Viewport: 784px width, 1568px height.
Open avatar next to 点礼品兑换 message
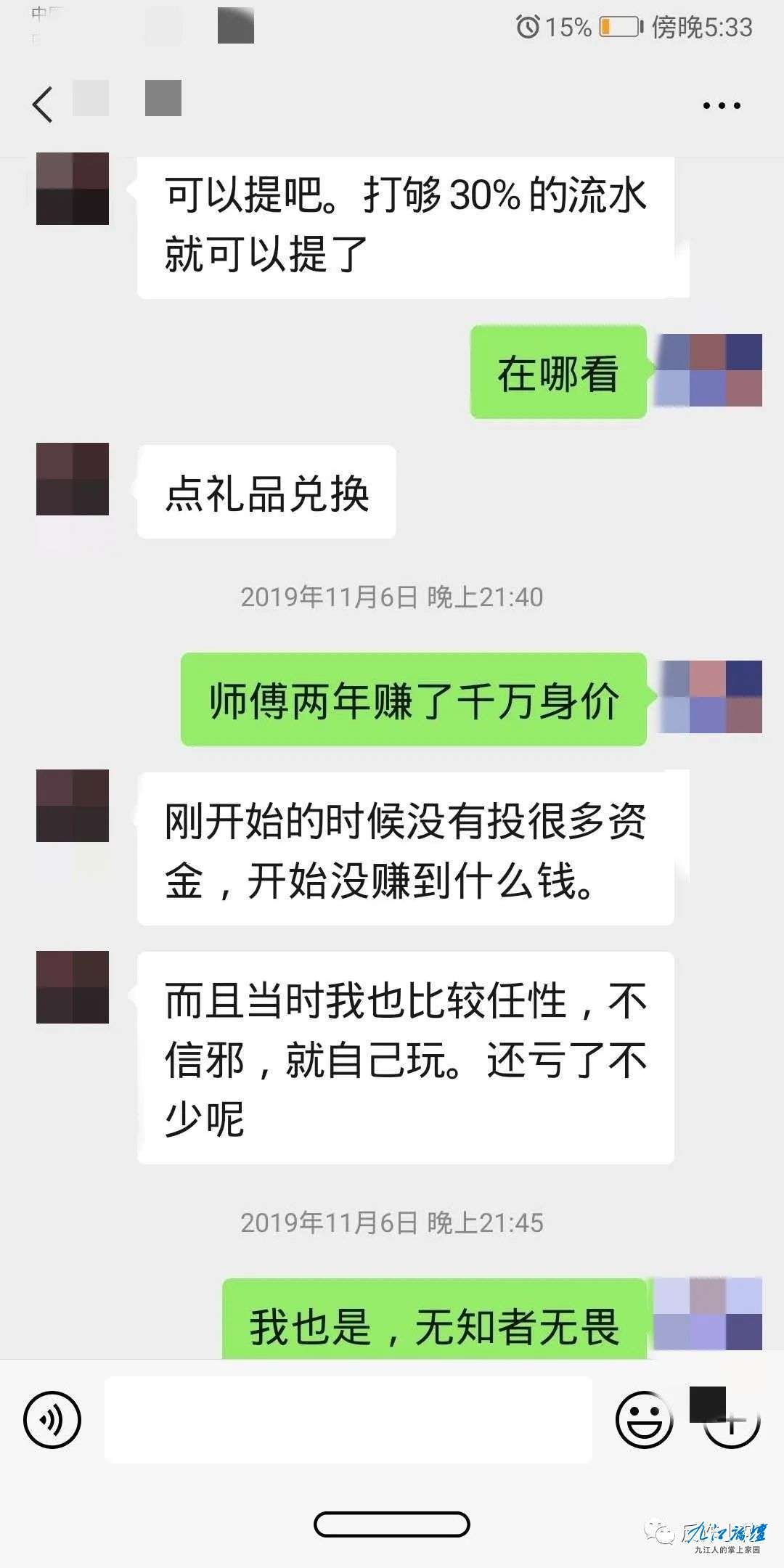(73, 479)
